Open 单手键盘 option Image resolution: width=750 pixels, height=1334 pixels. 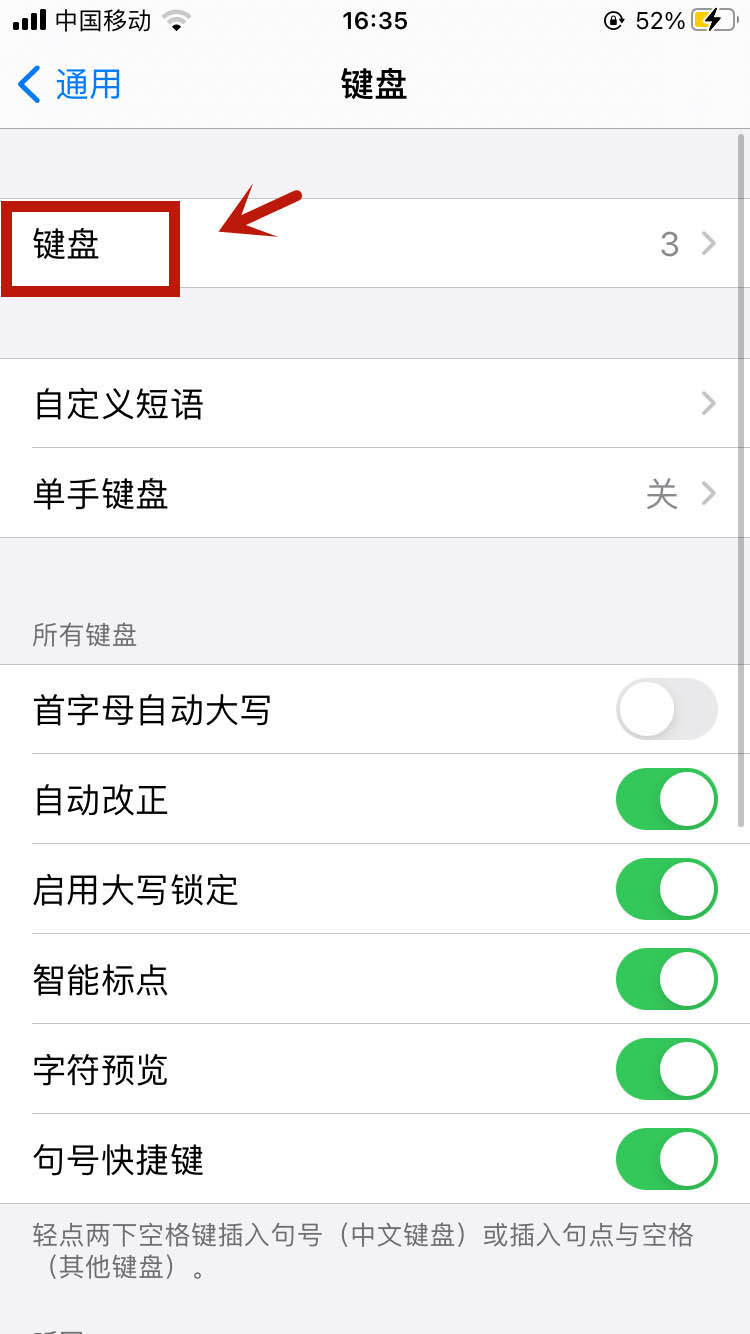(x=375, y=493)
